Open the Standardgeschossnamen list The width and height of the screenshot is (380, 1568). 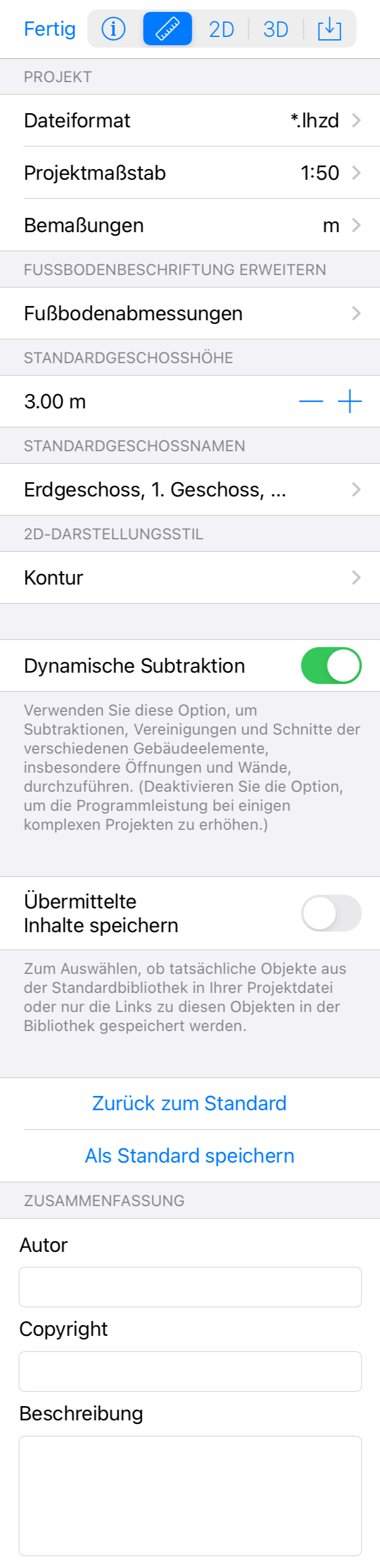click(190, 489)
